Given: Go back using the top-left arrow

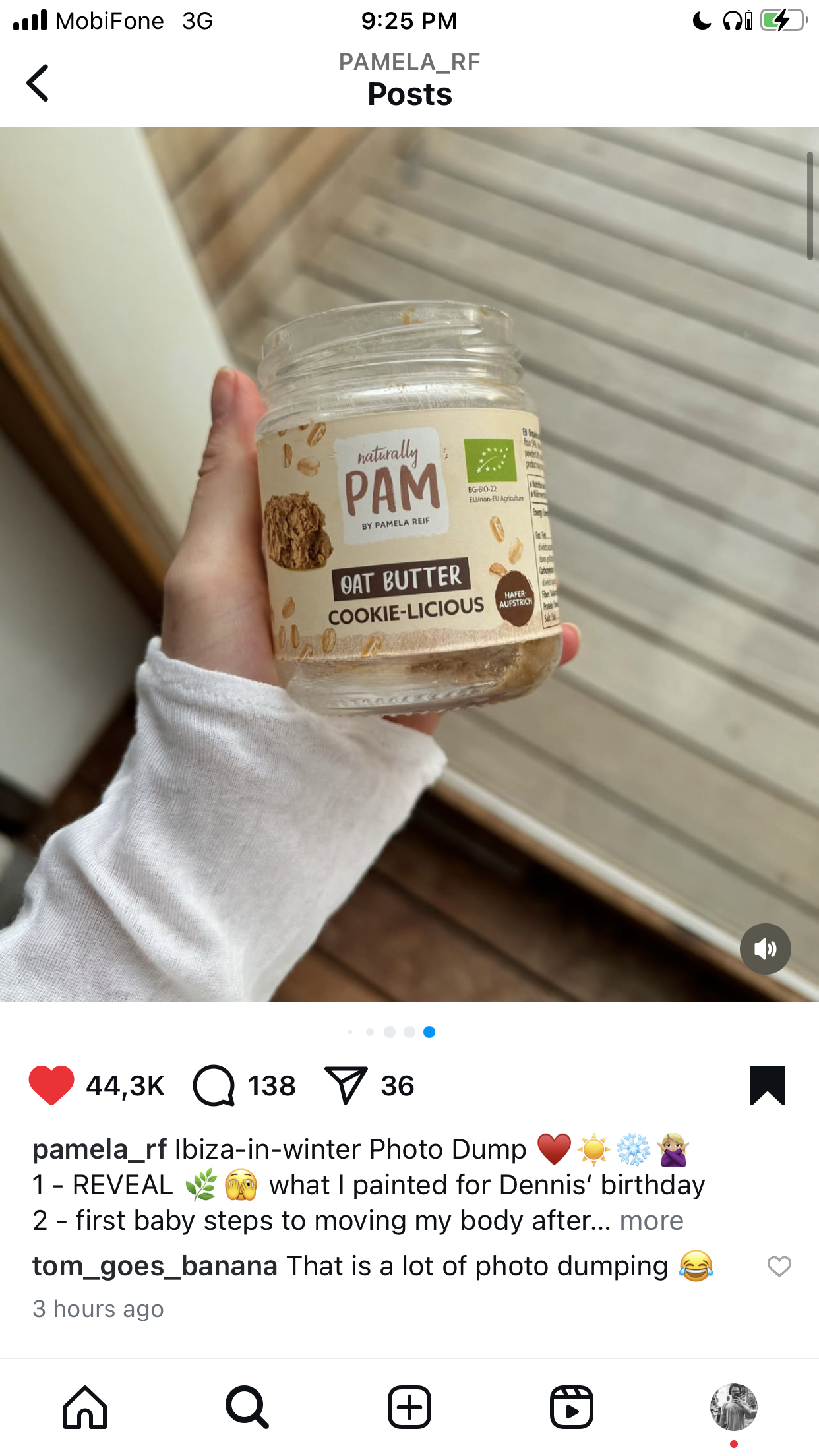Looking at the screenshot, I should (x=38, y=83).
